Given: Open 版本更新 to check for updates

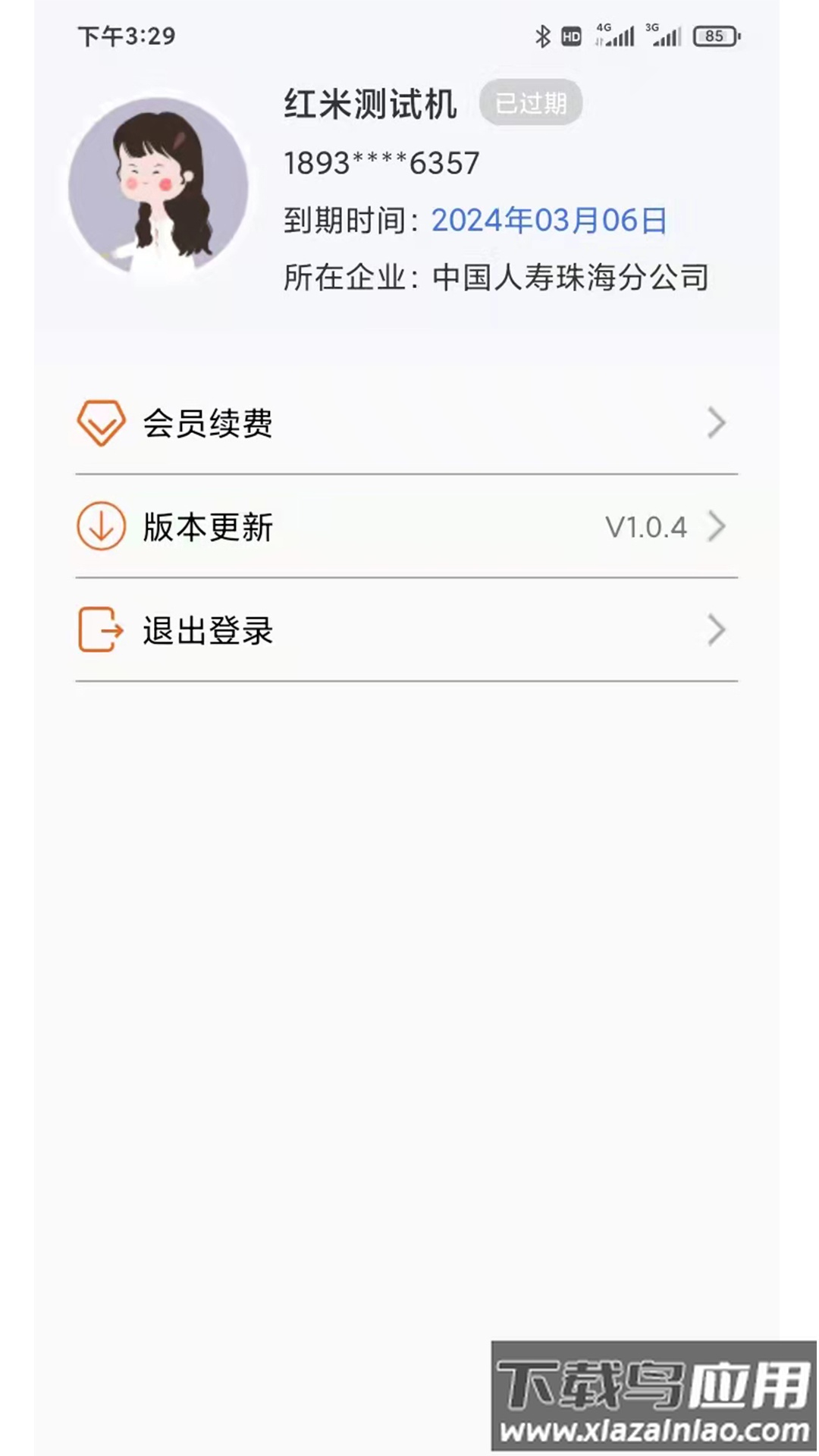Looking at the screenshot, I should (210, 526).
